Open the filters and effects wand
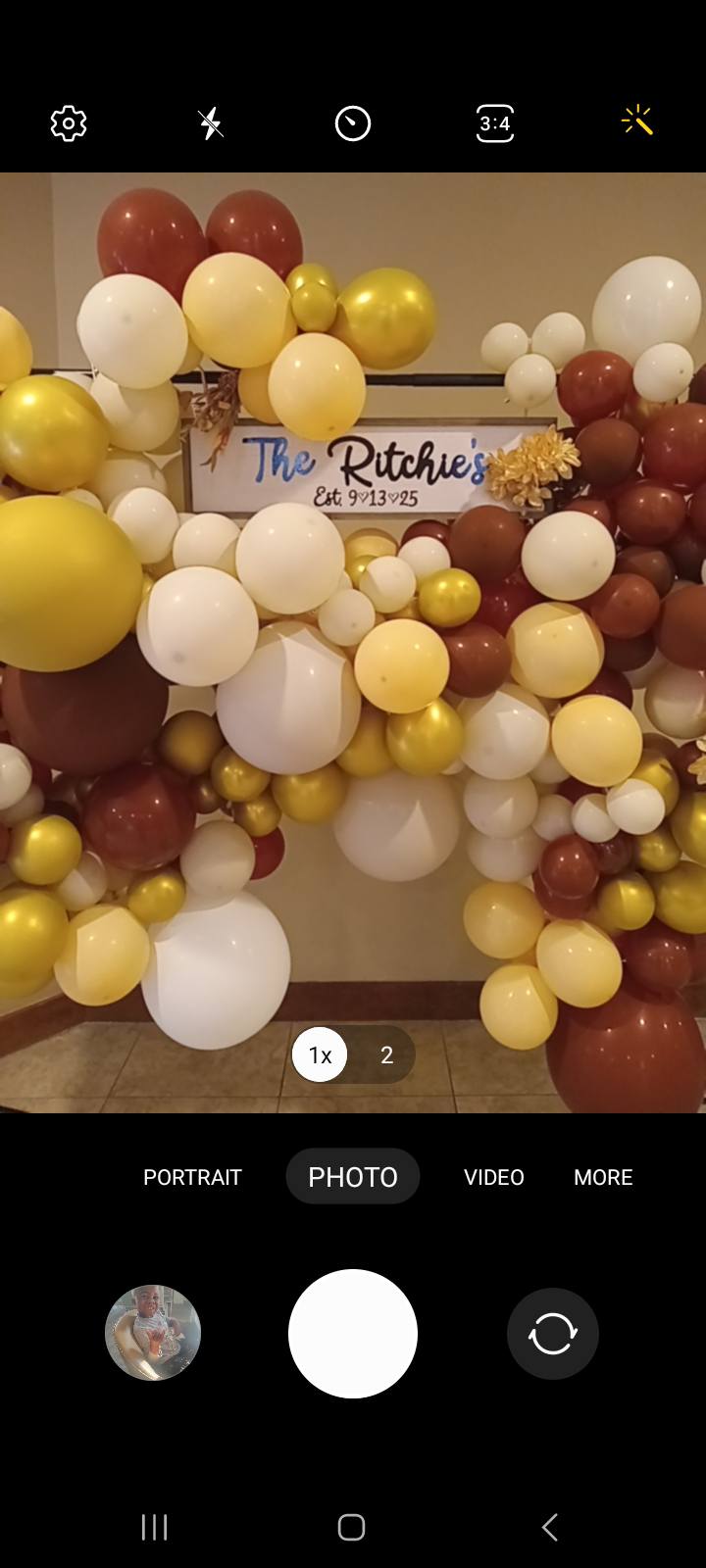This screenshot has height=1568, width=706. point(637,122)
